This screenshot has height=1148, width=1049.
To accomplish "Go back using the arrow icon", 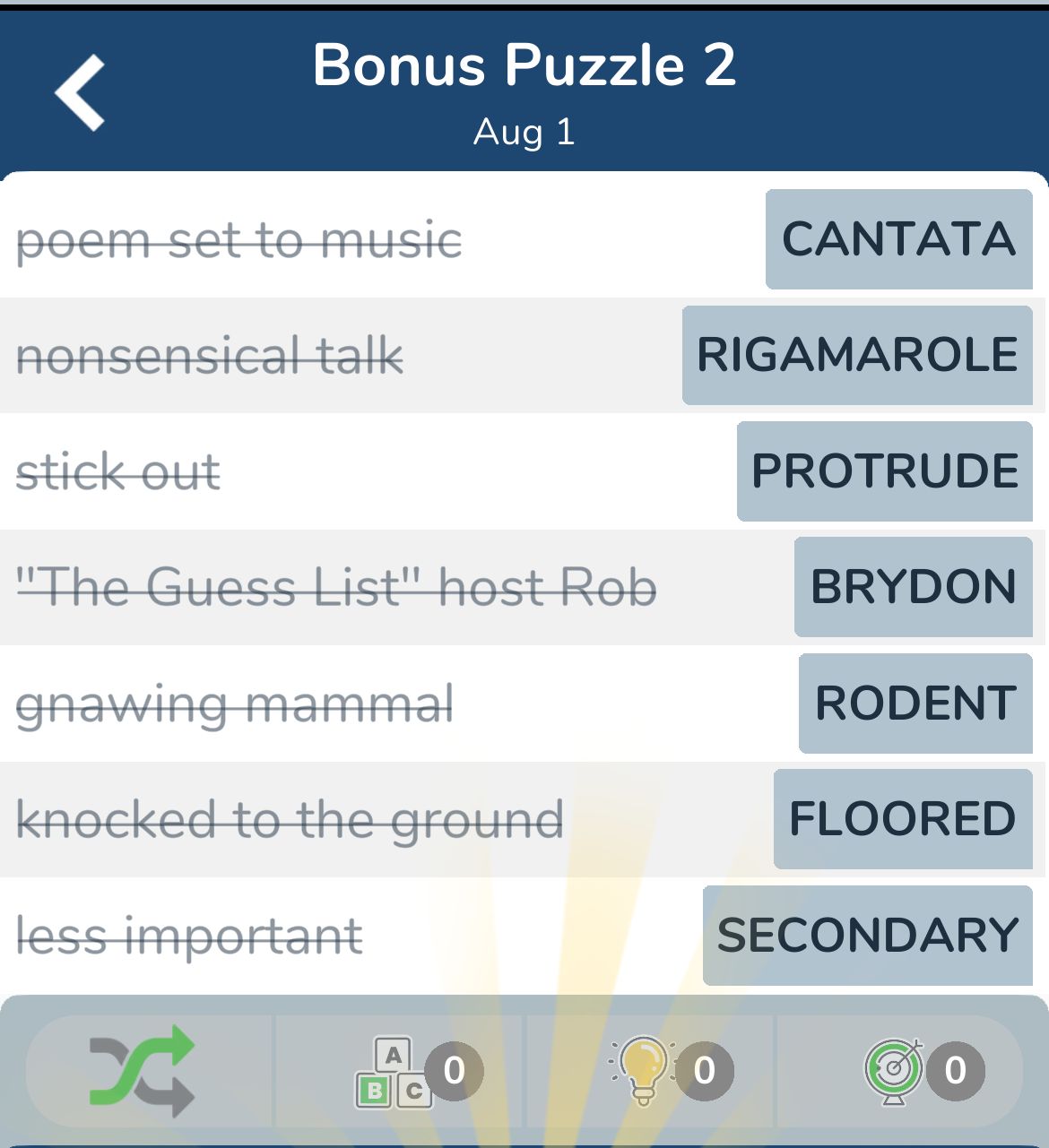I will point(81,93).
